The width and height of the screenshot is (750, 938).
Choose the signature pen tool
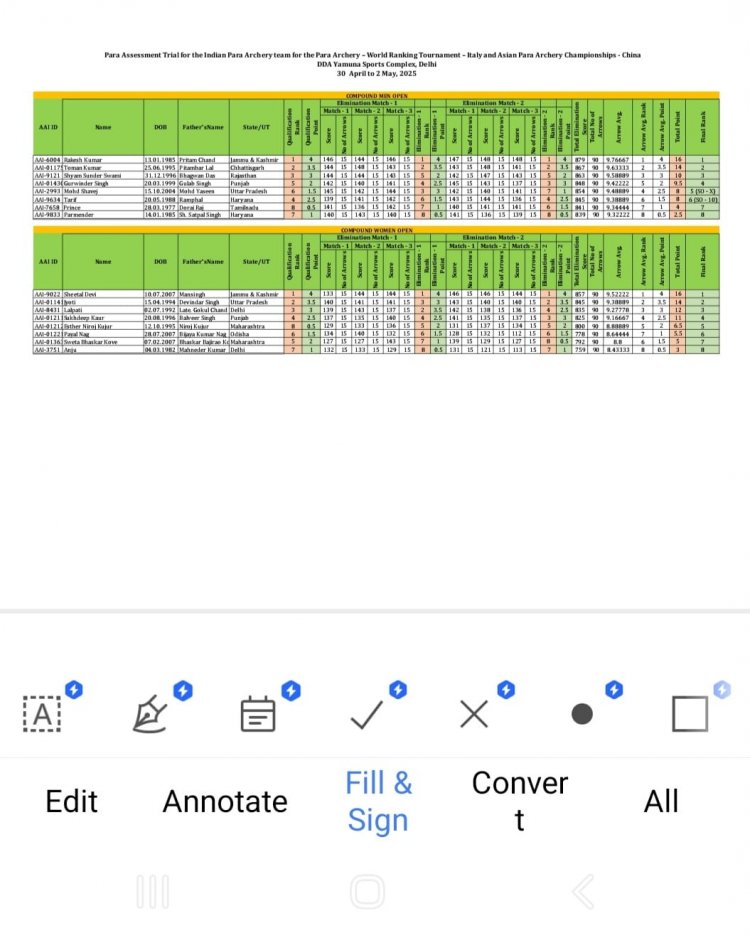click(x=151, y=713)
